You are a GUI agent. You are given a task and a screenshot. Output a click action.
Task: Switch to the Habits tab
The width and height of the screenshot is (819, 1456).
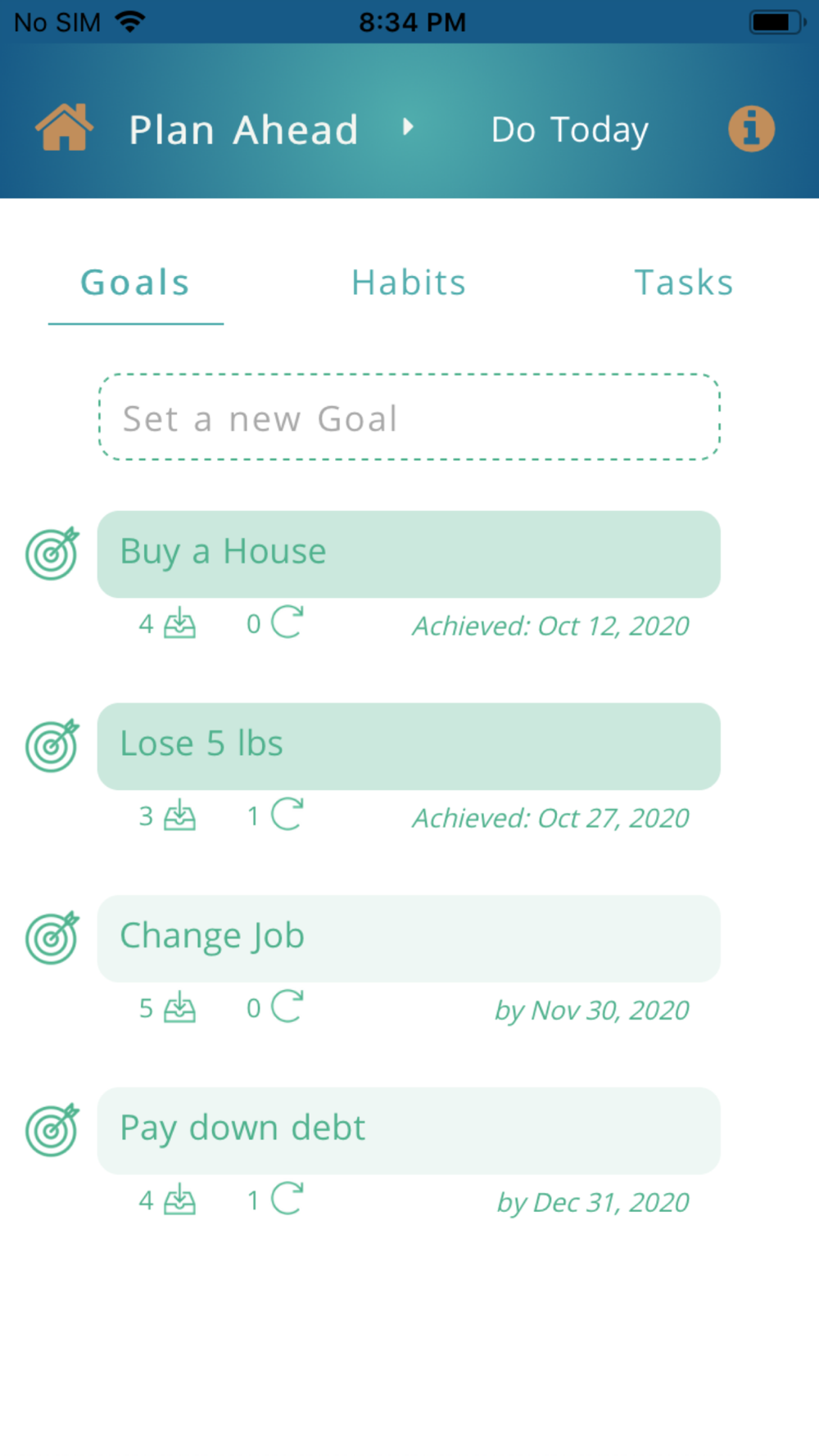pos(409,283)
